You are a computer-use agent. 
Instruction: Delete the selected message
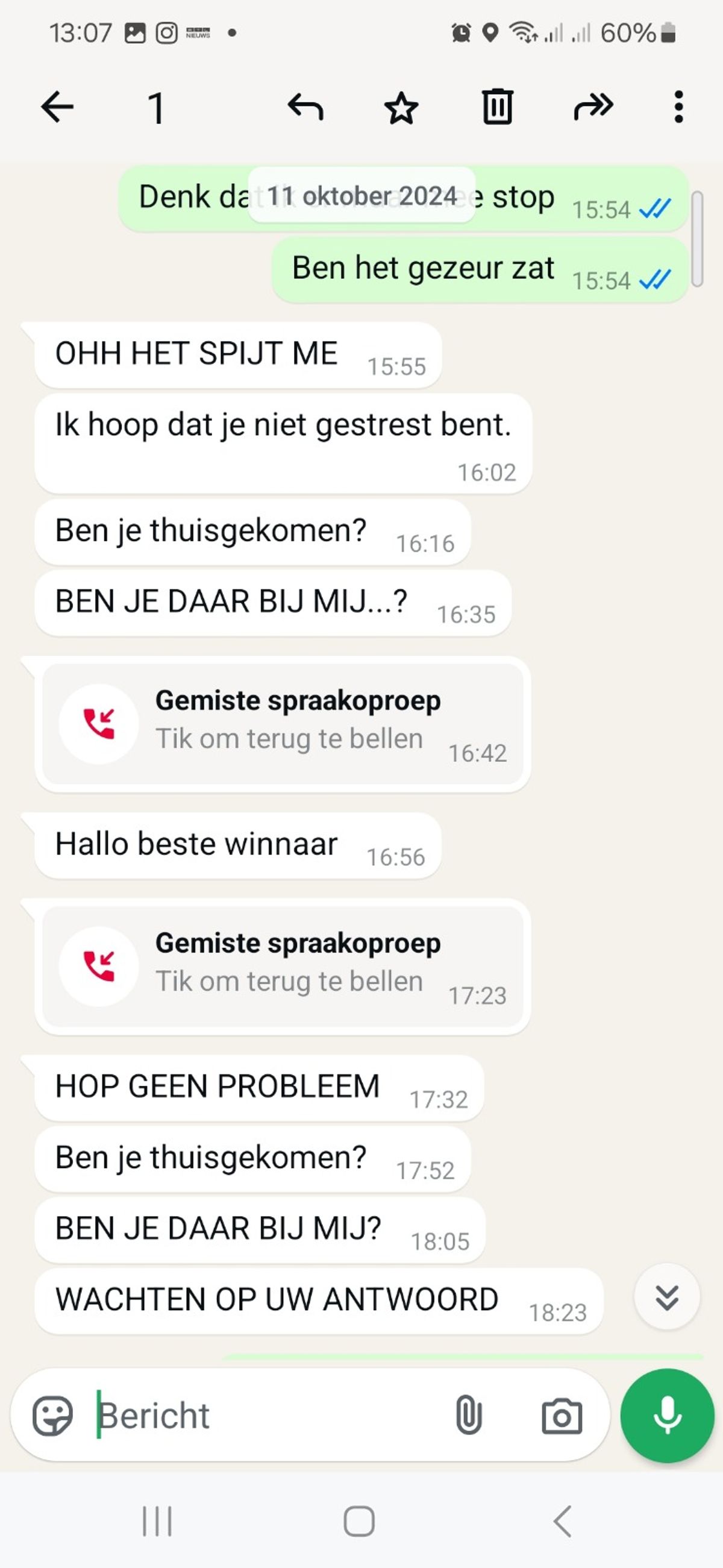point(497,107)
